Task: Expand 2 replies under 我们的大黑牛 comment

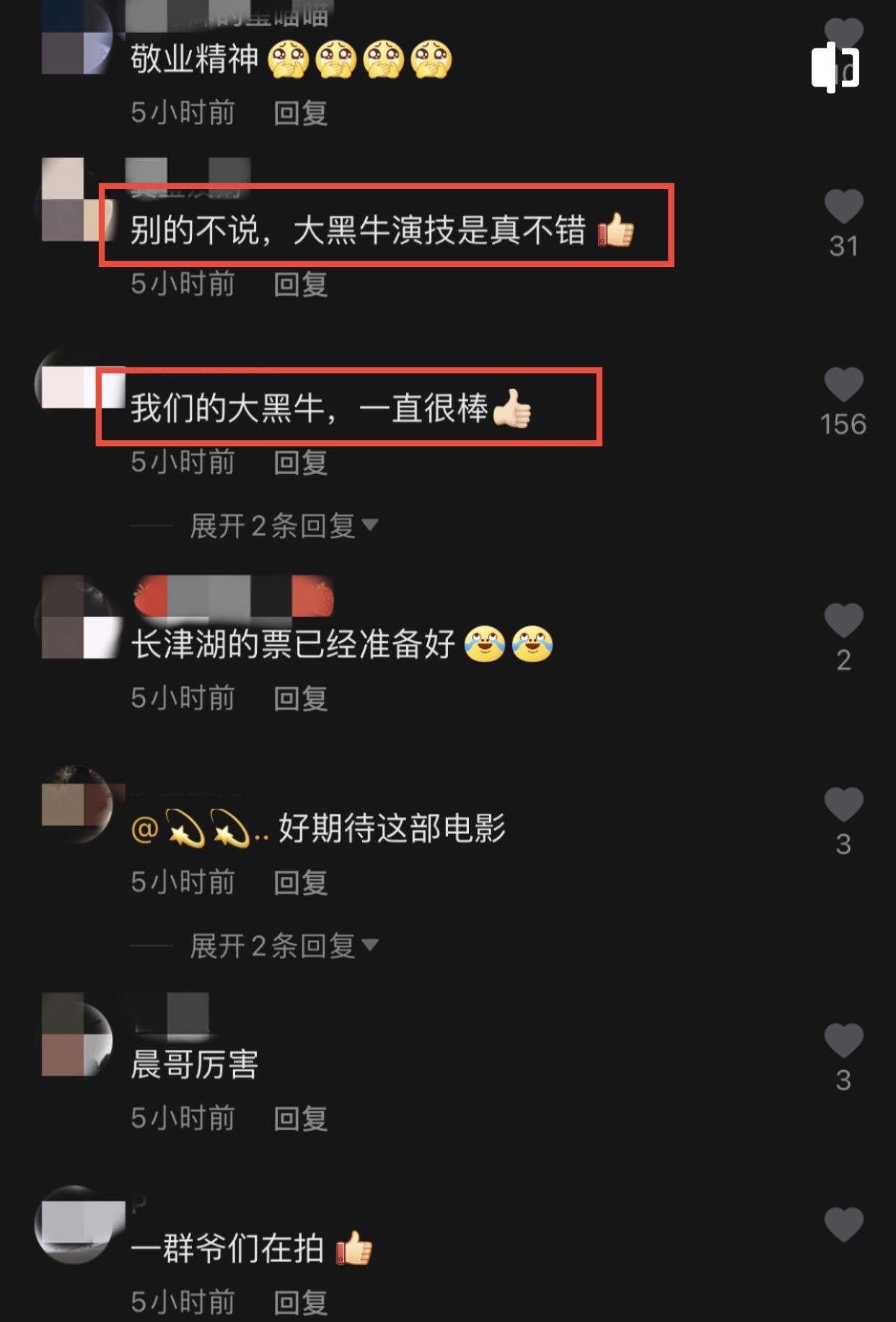Action: [283, 526]
